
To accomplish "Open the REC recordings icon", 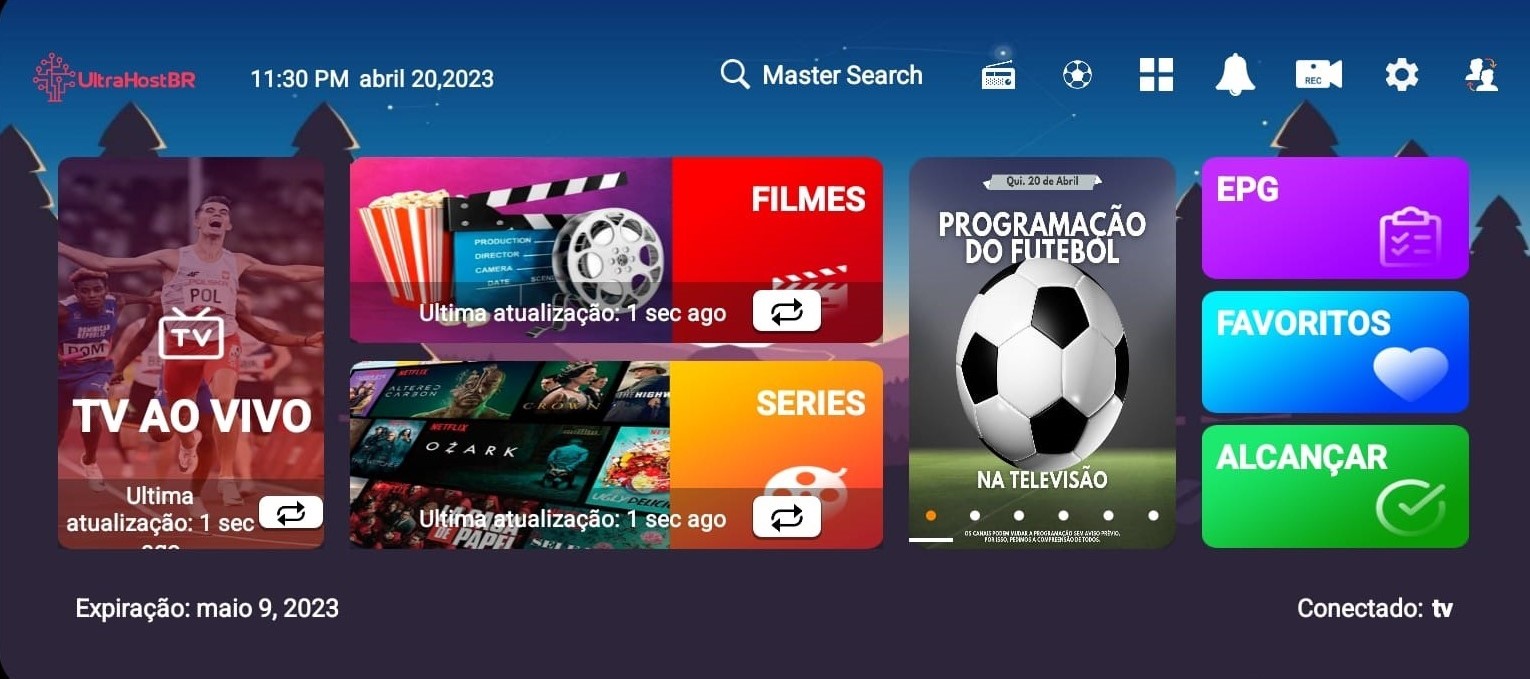I will (x=1318, y=75).
